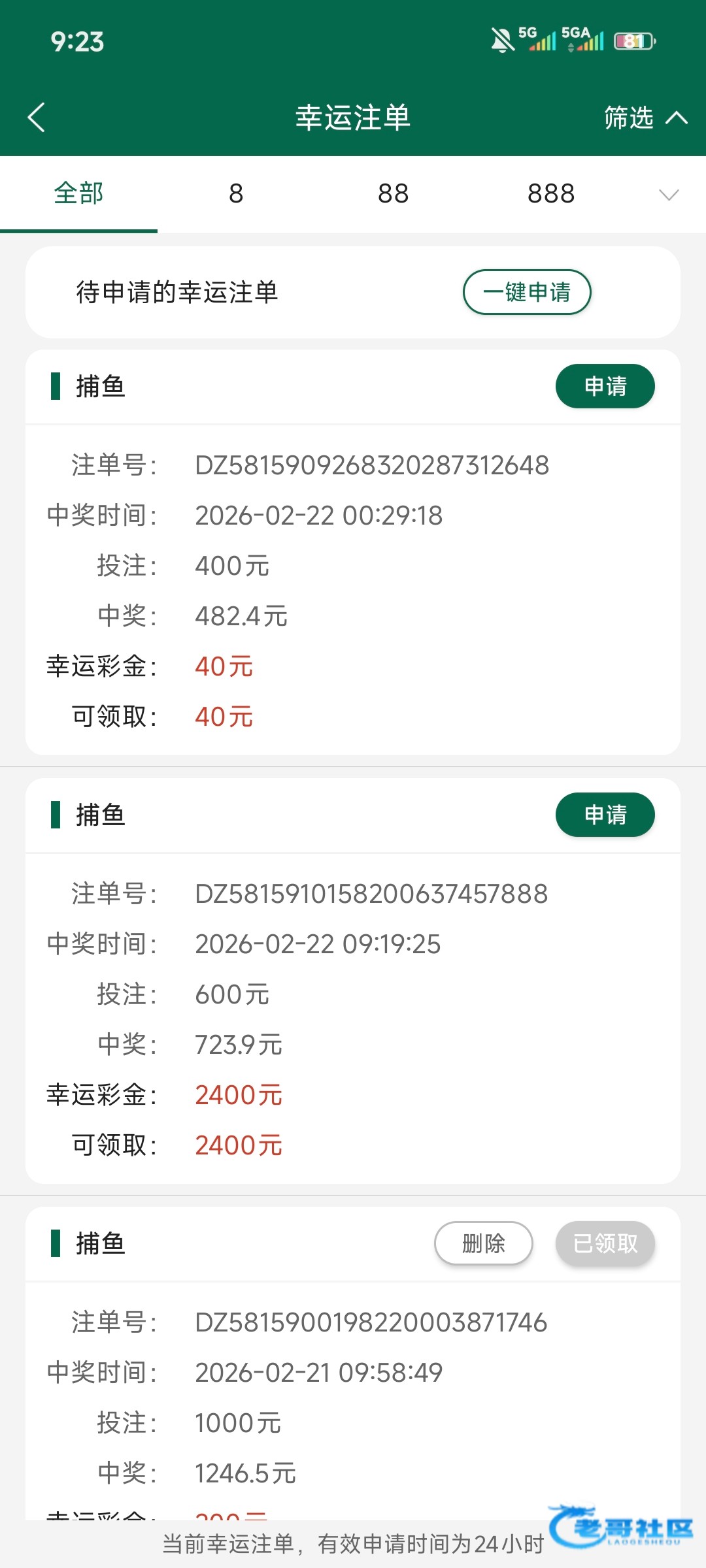The width and height of the screenshot is (706, 1568).
Task: Select the 88 tab
Action: tap(393, 193)
